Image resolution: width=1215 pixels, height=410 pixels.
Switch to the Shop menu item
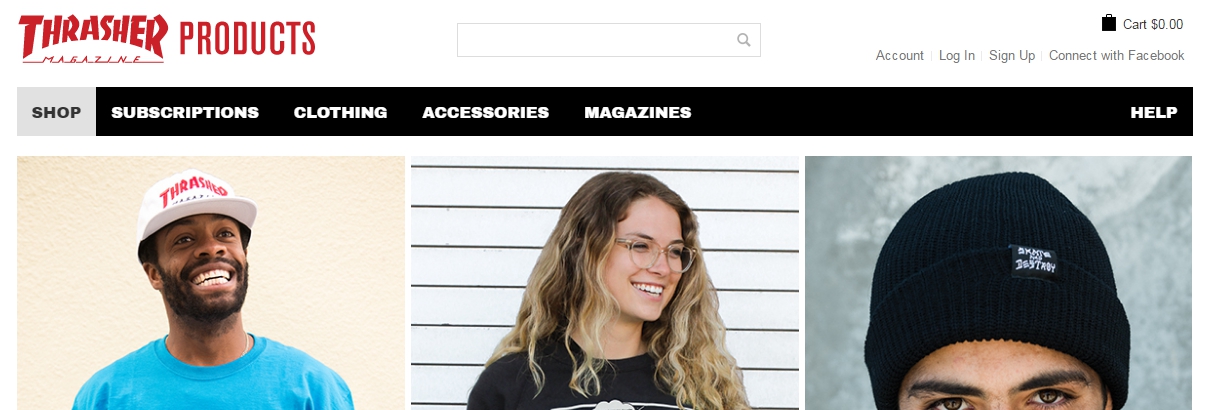point(56,112)
